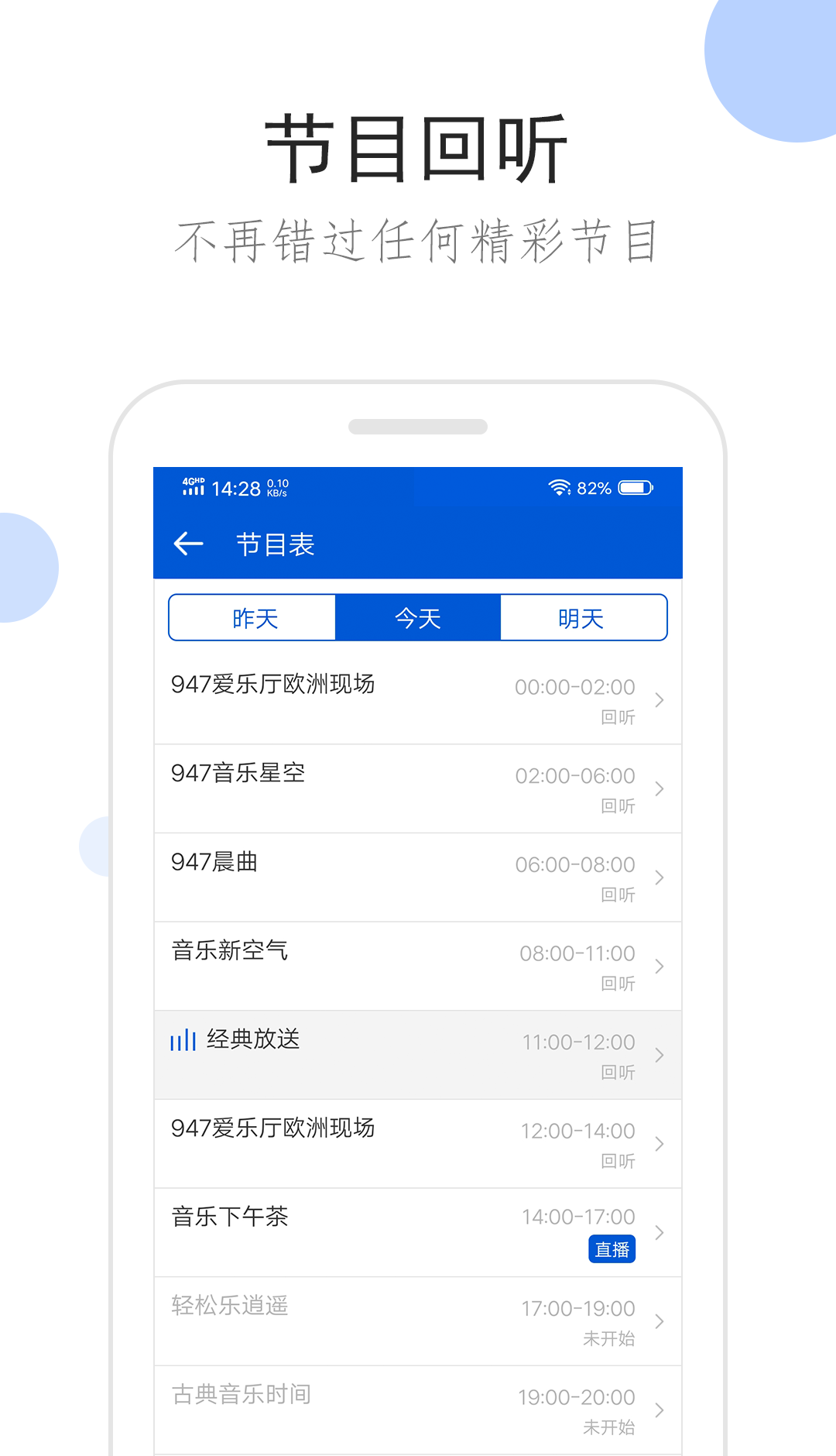
Task: Switch to the 昨天 tab
Action: (x=251, y=617)
